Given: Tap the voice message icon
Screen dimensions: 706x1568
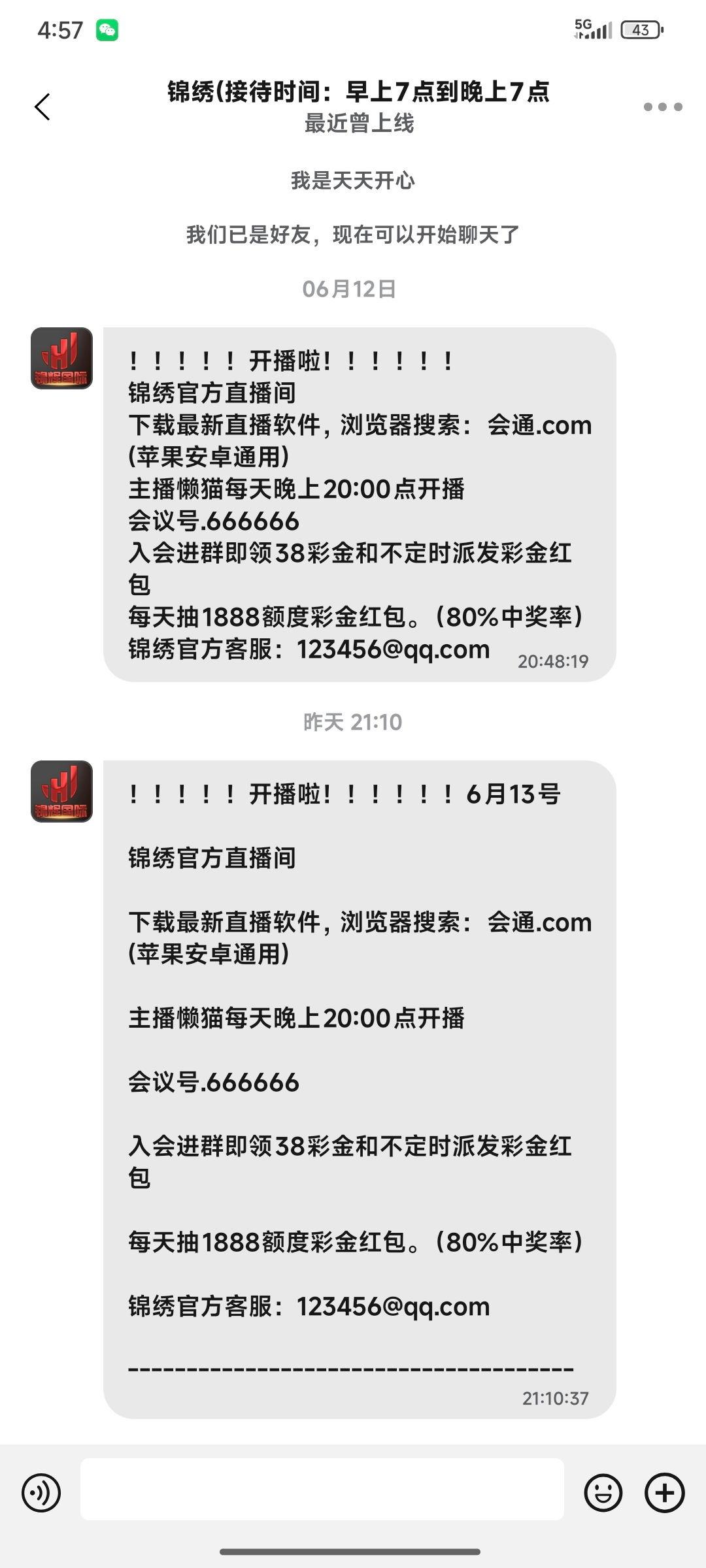Looking at the screenshot, I should (x=41, y=1493).
